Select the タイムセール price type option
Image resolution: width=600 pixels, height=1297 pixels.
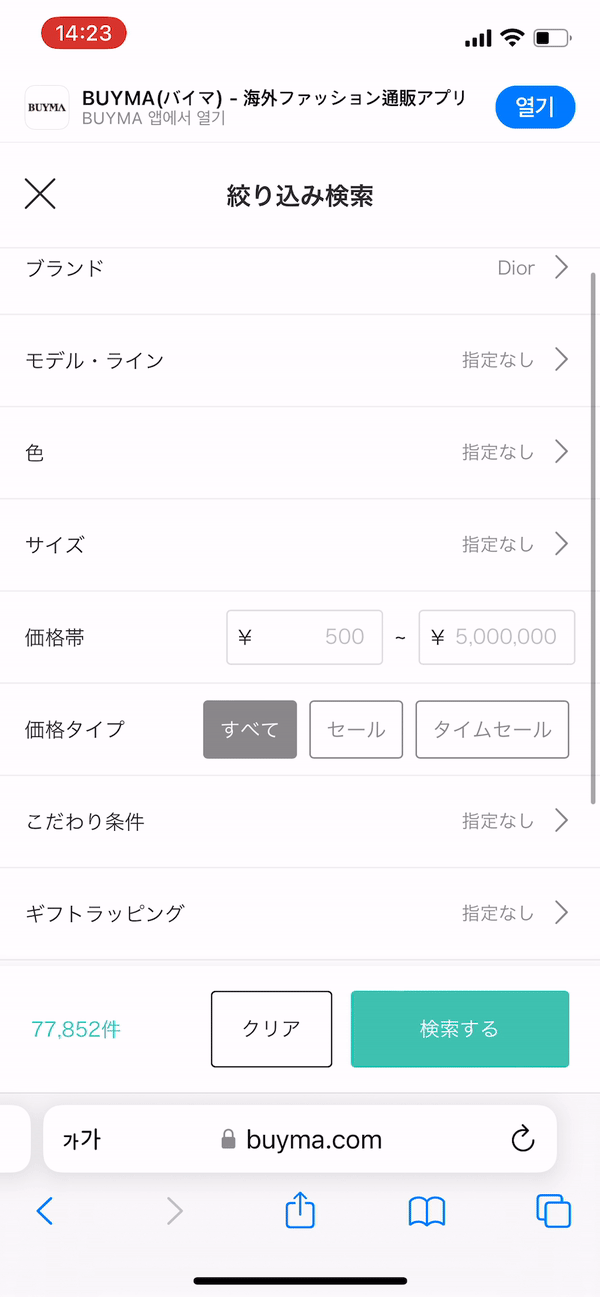(x=492, y=729)
